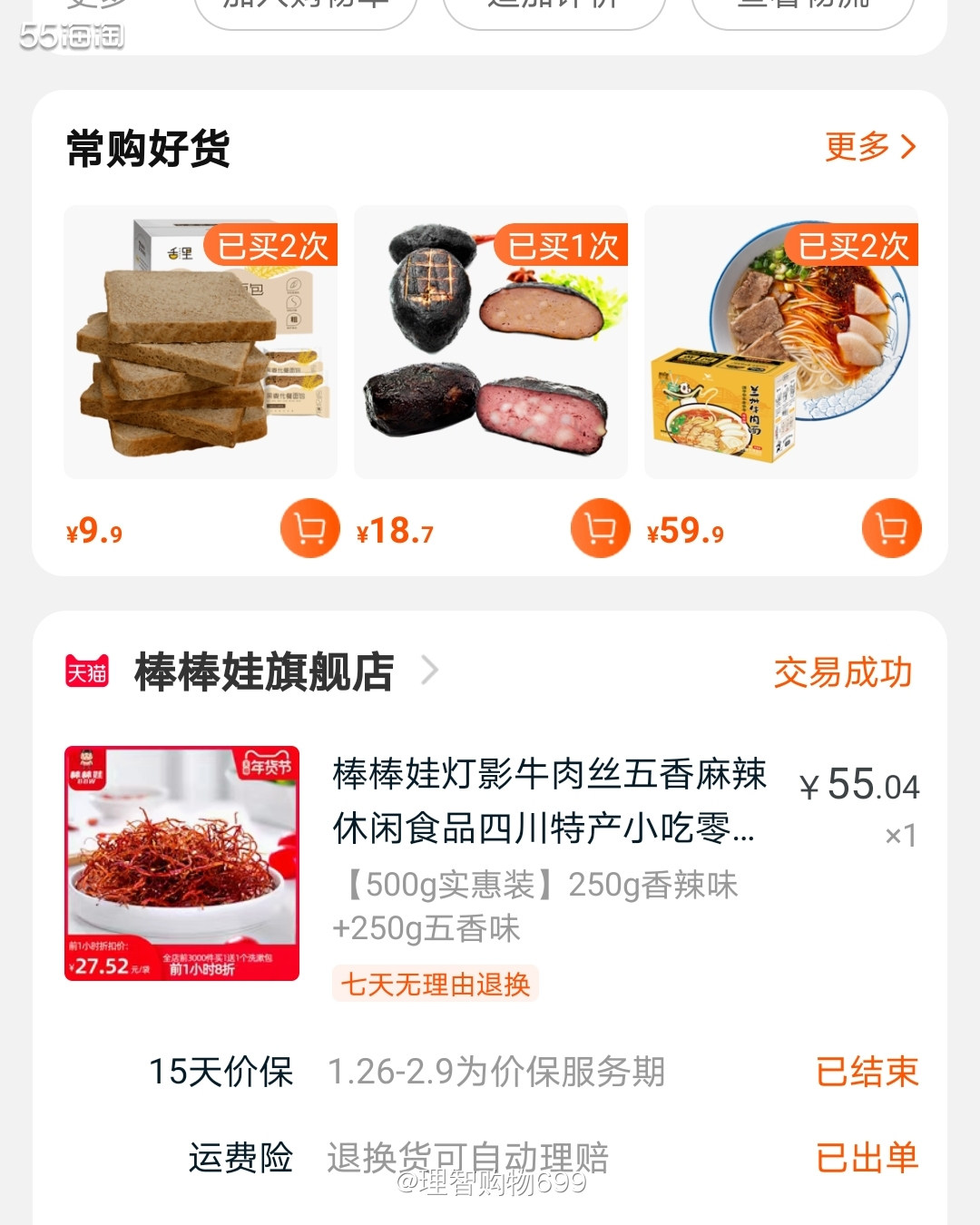Screen dimensions: 980x1225
Task: Add the ¥9.9 bread product to cart
Action: [309, 527]
